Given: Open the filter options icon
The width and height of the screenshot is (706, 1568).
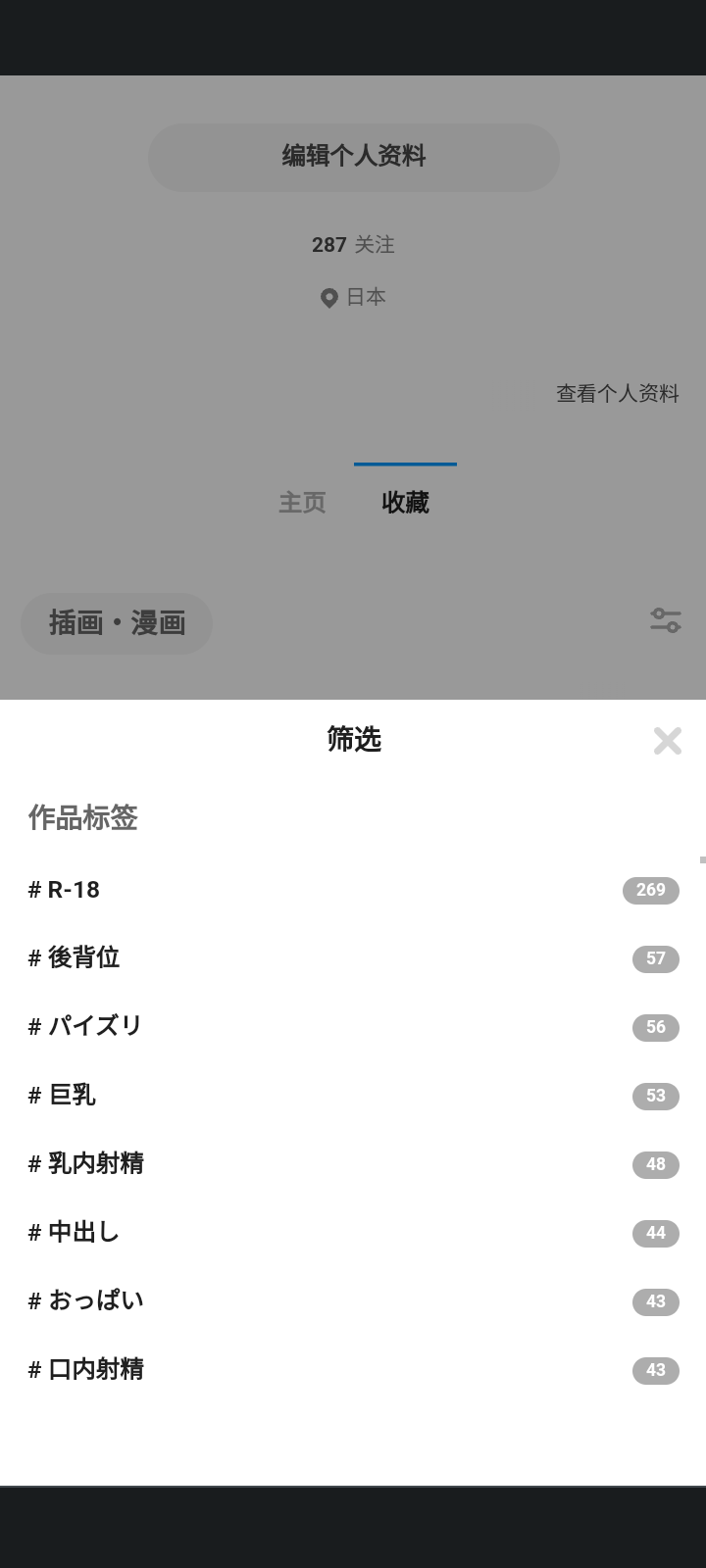Looking at the screenshot, I should coord(666,619).
